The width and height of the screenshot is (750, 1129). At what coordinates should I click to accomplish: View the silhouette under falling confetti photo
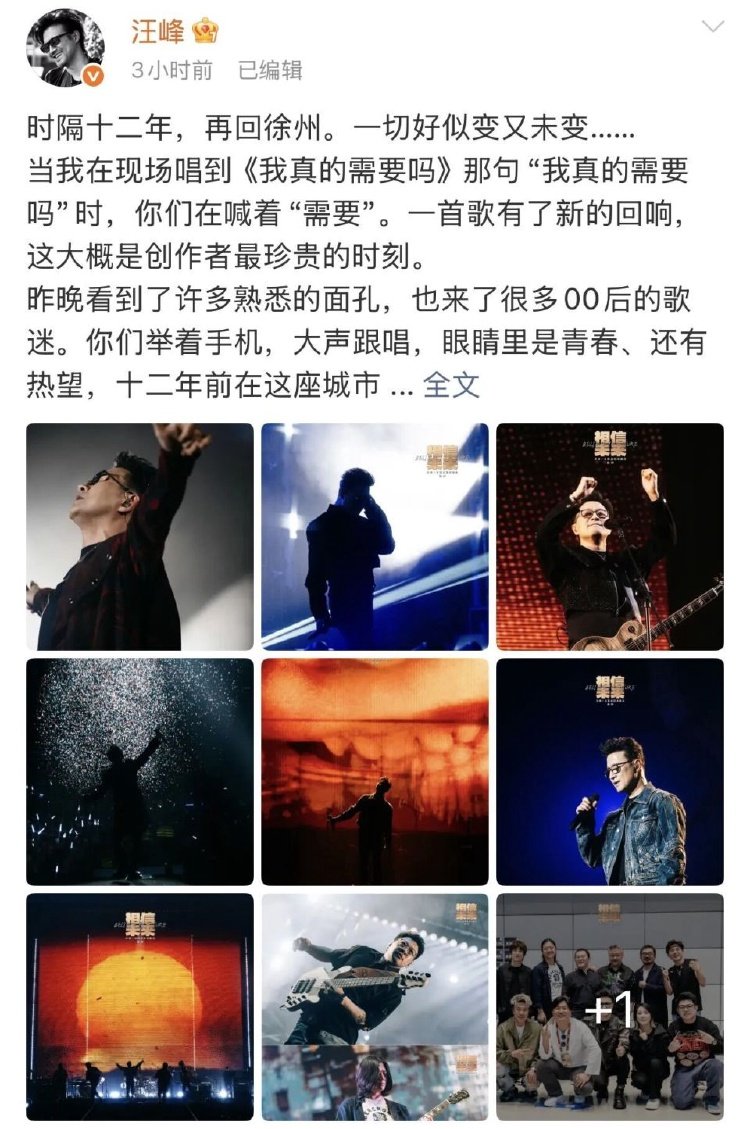[x=140, y=771]
